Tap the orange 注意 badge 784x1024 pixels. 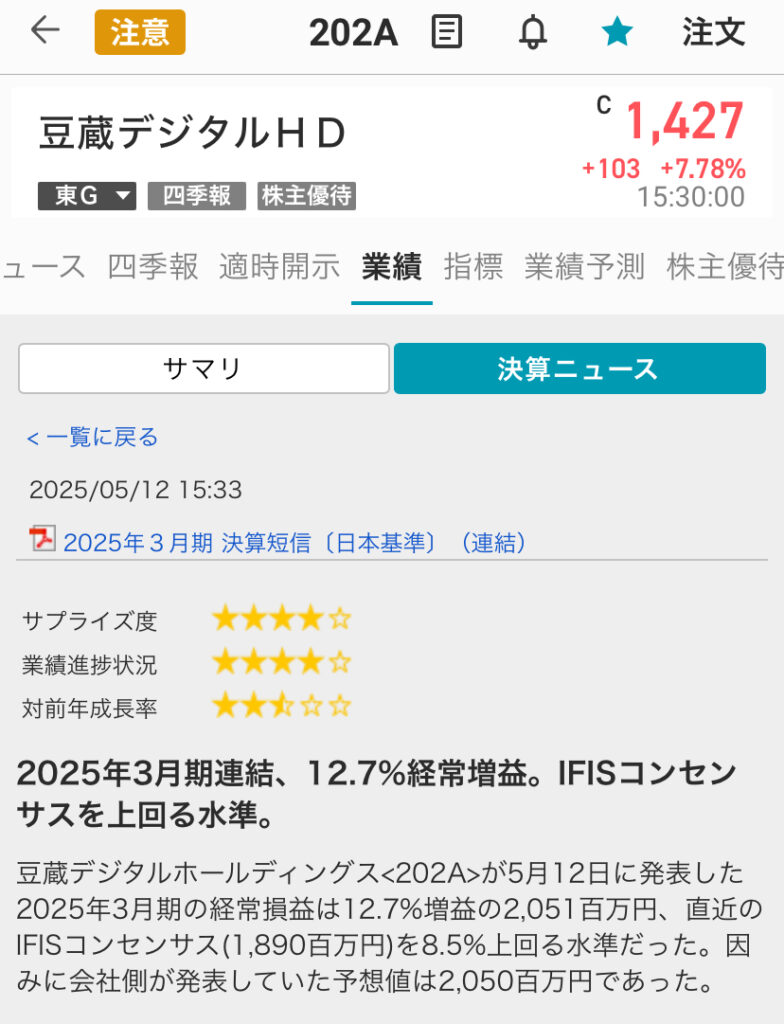tap(140, 32)
